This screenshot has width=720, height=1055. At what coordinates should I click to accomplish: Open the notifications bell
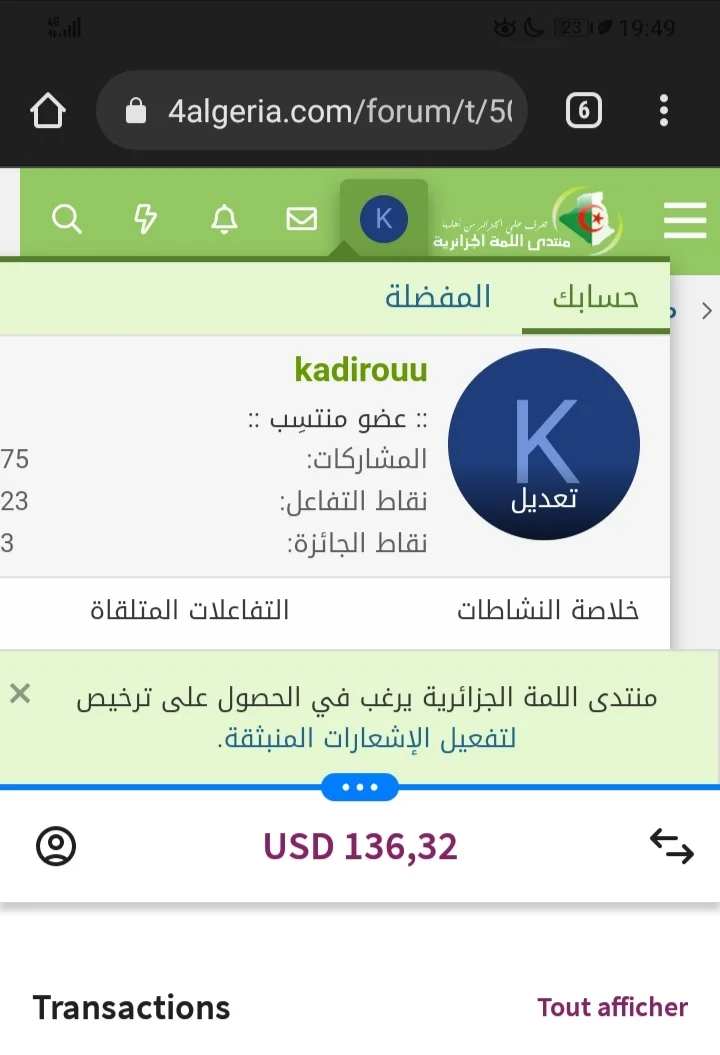point(225,219)
